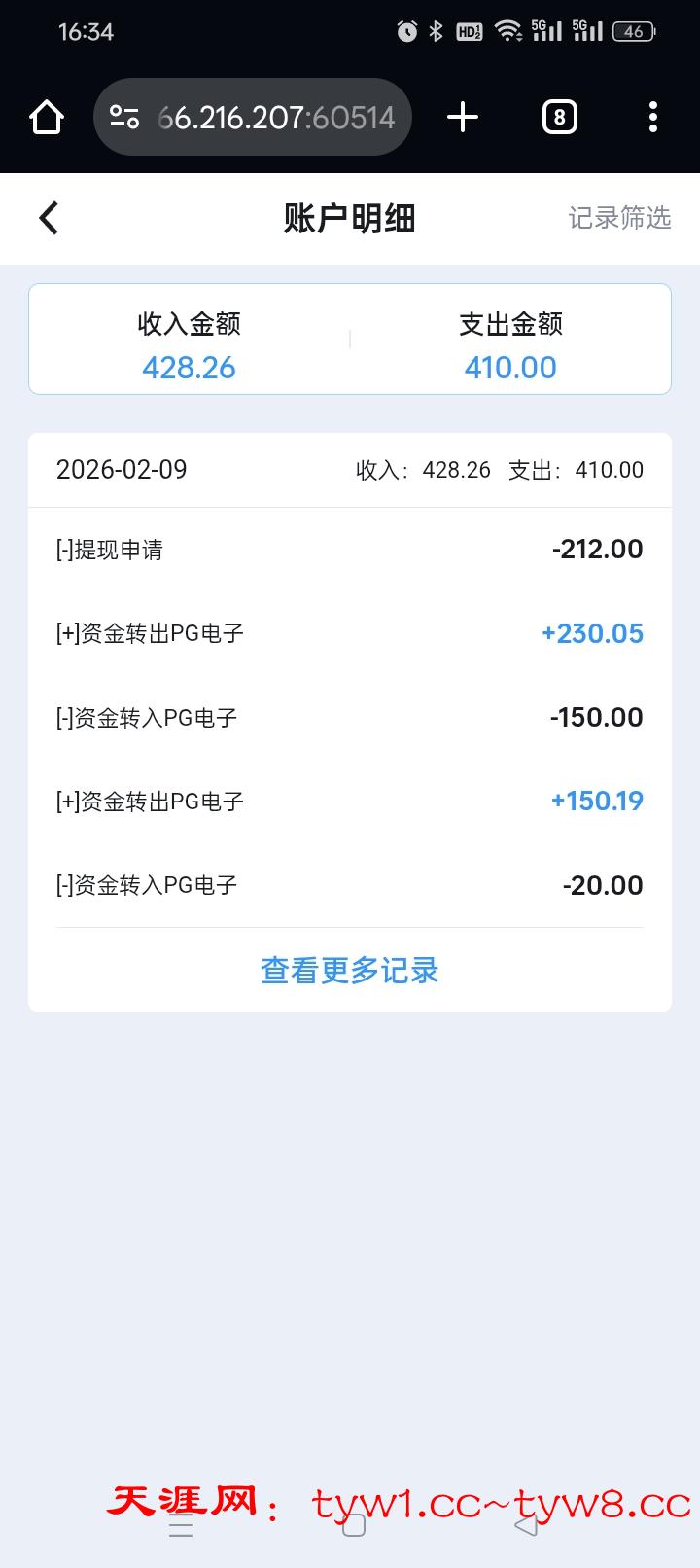Image resolution: width=700 pixels, height=1568 pixels.
Task: Open the browser home page
Action: [47, 118]
